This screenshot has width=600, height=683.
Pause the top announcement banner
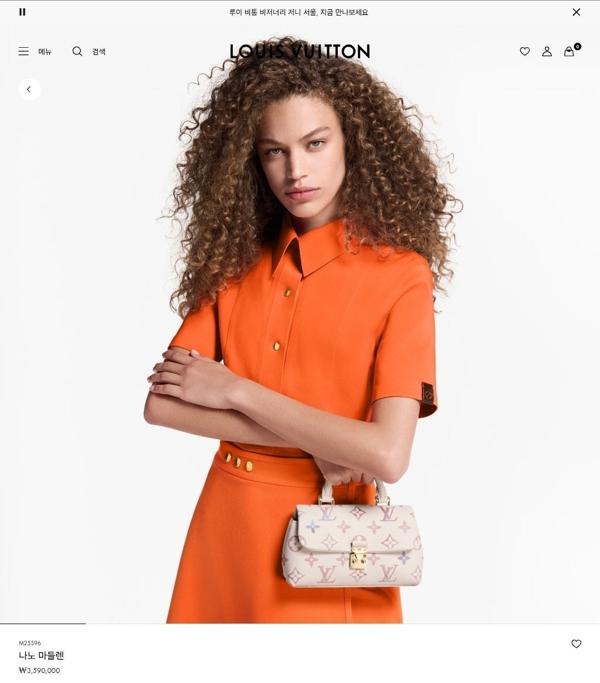click(x=22, y=12)
